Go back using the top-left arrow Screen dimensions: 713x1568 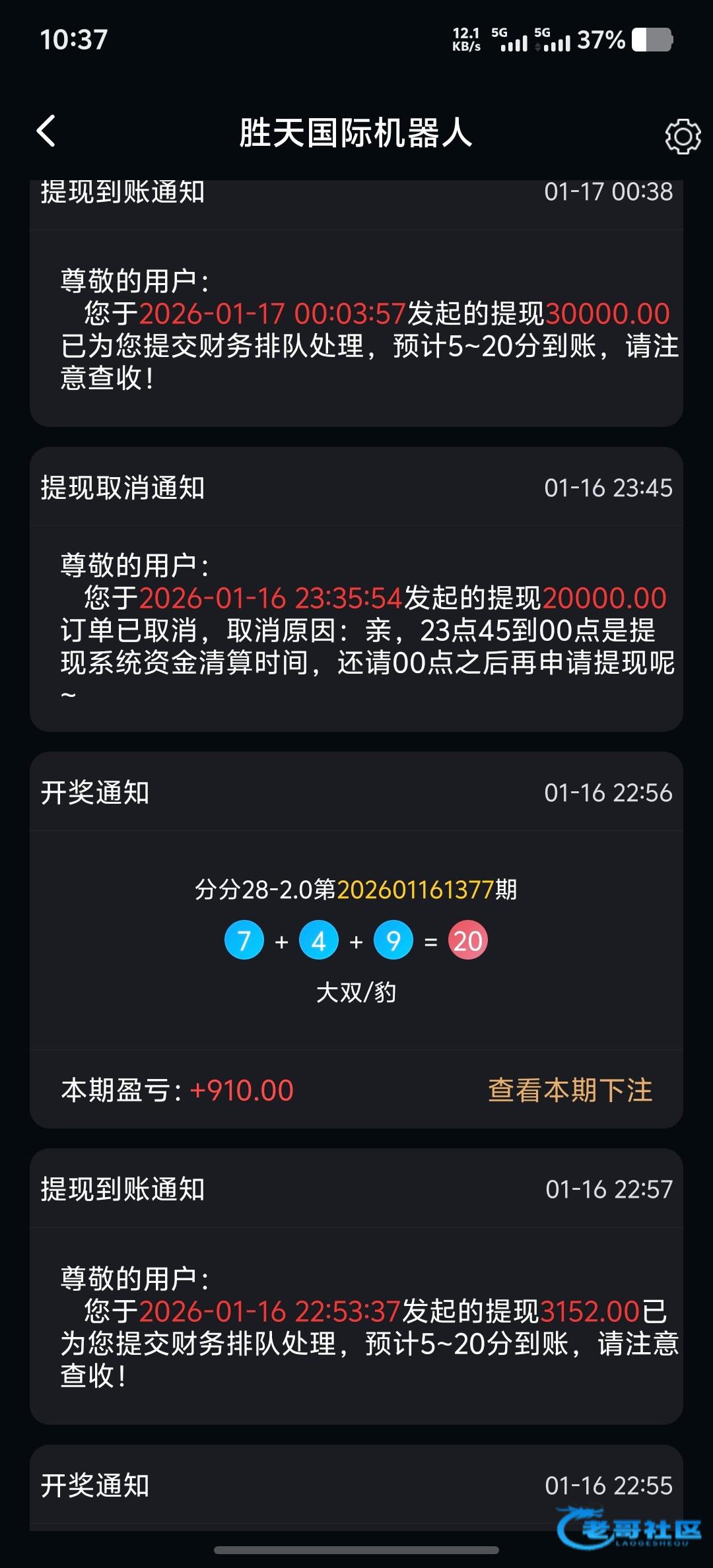point(46,131)
